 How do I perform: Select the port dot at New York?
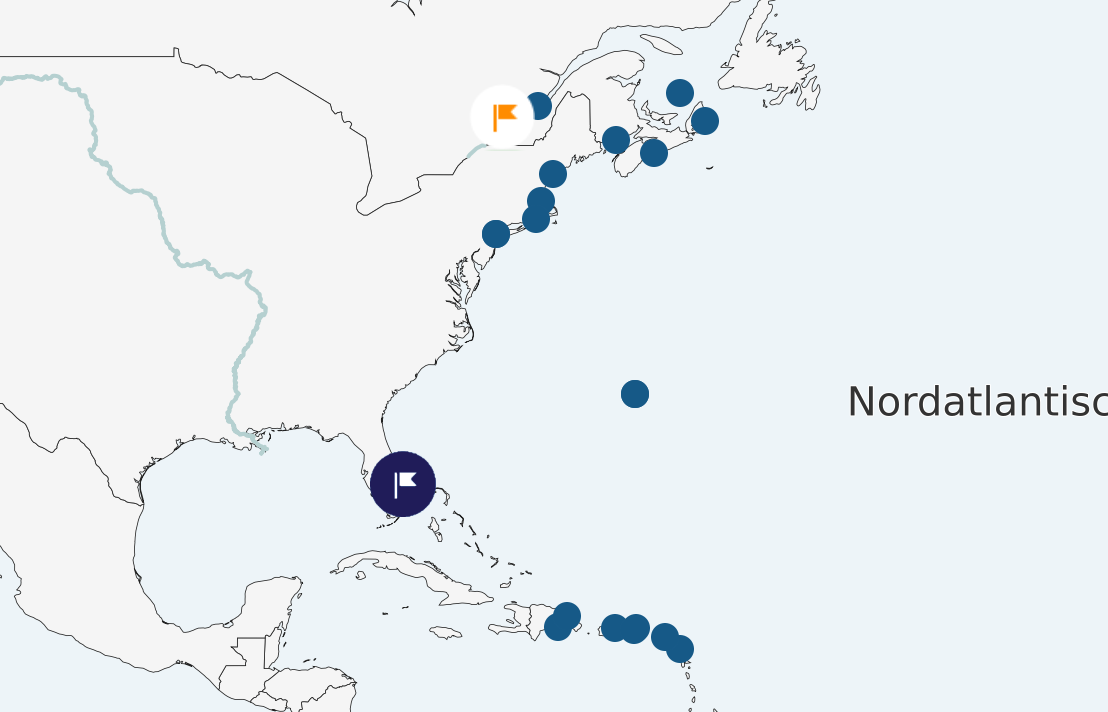coord(496,234)
